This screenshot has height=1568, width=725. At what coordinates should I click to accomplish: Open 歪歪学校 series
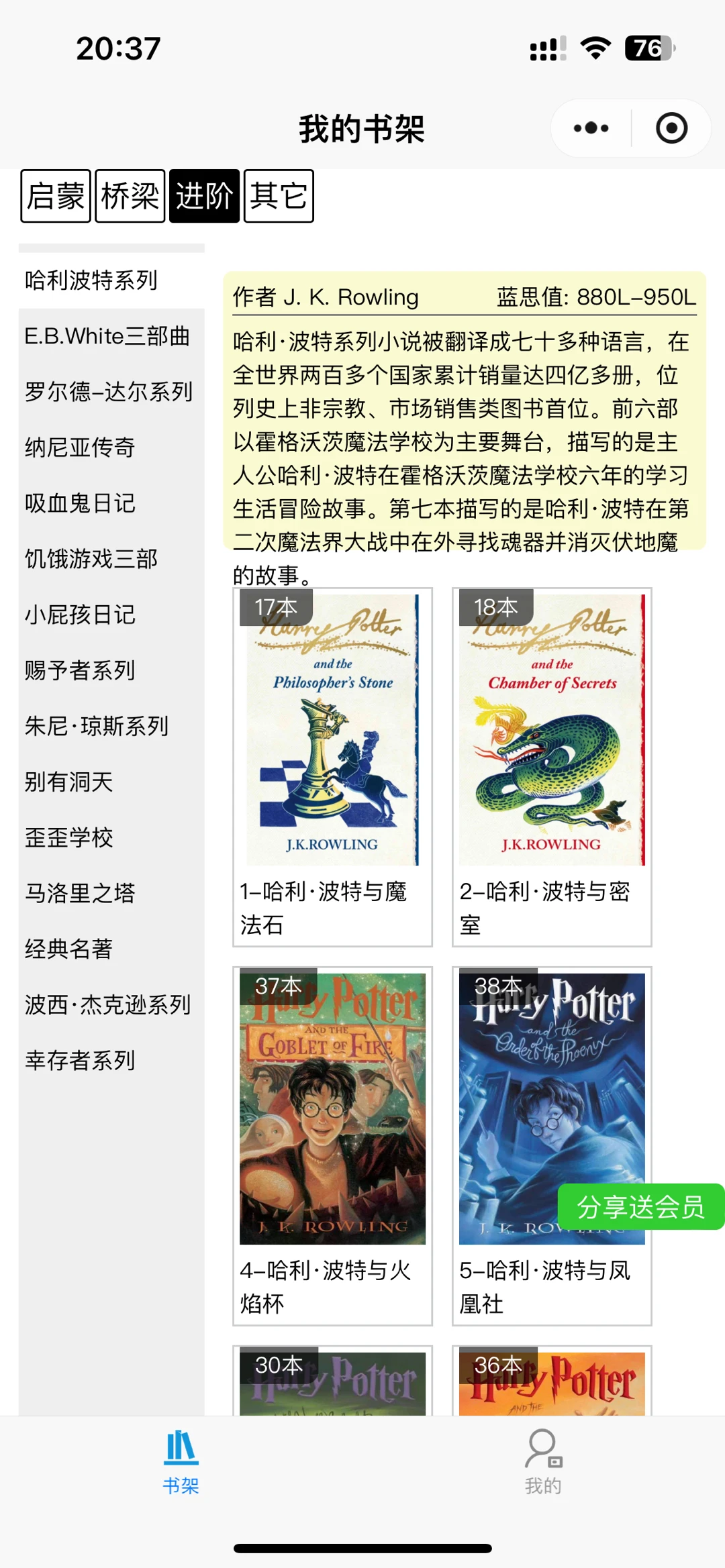click(x=111, y=837)
